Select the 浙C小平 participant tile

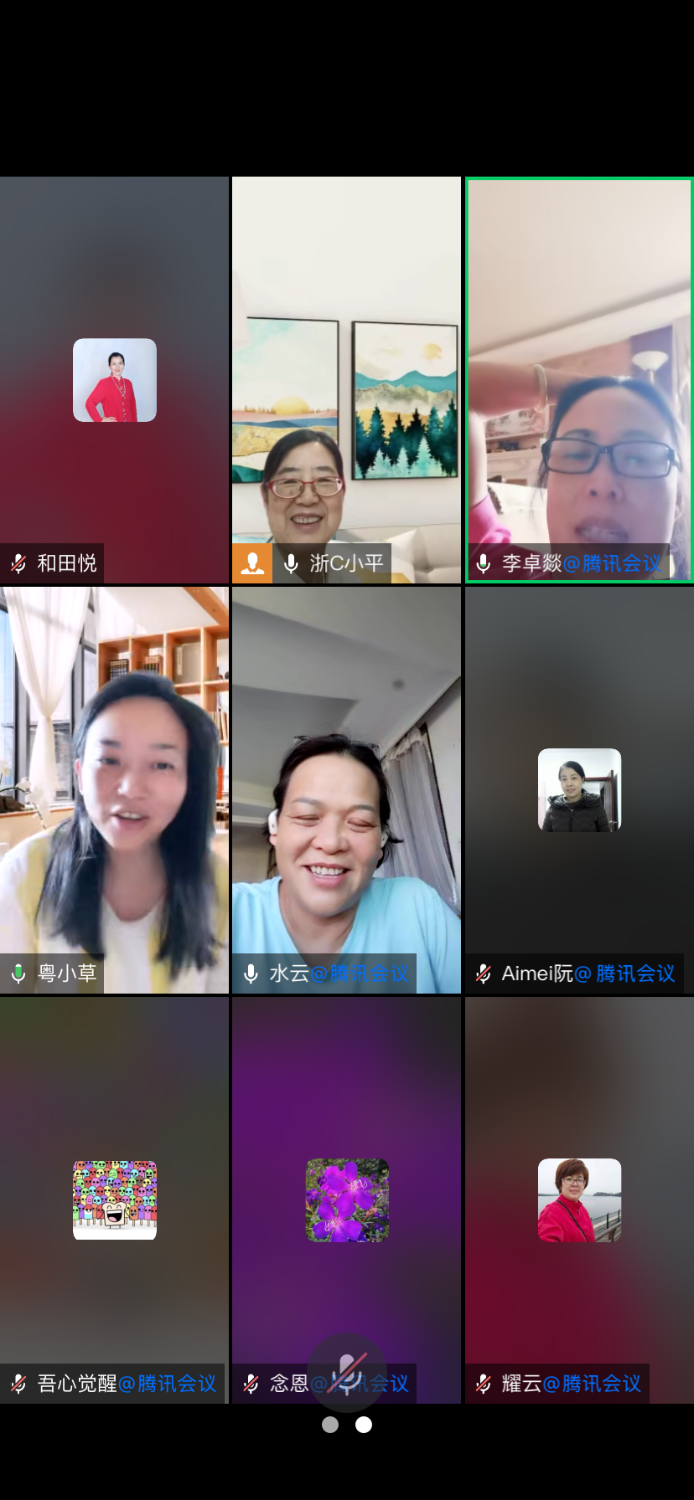[x=346, y=380]
